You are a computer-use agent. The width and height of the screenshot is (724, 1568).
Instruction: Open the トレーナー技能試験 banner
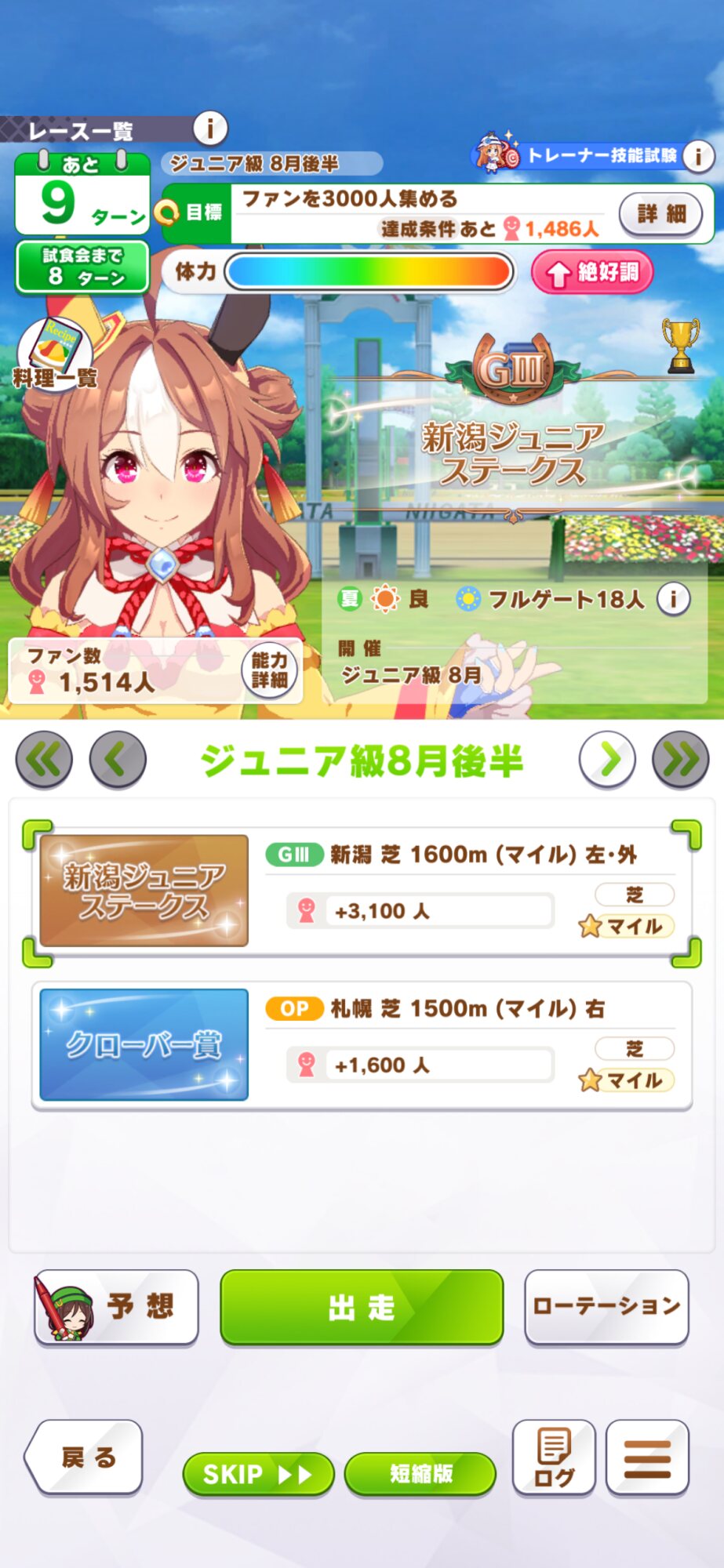point(586,154)
